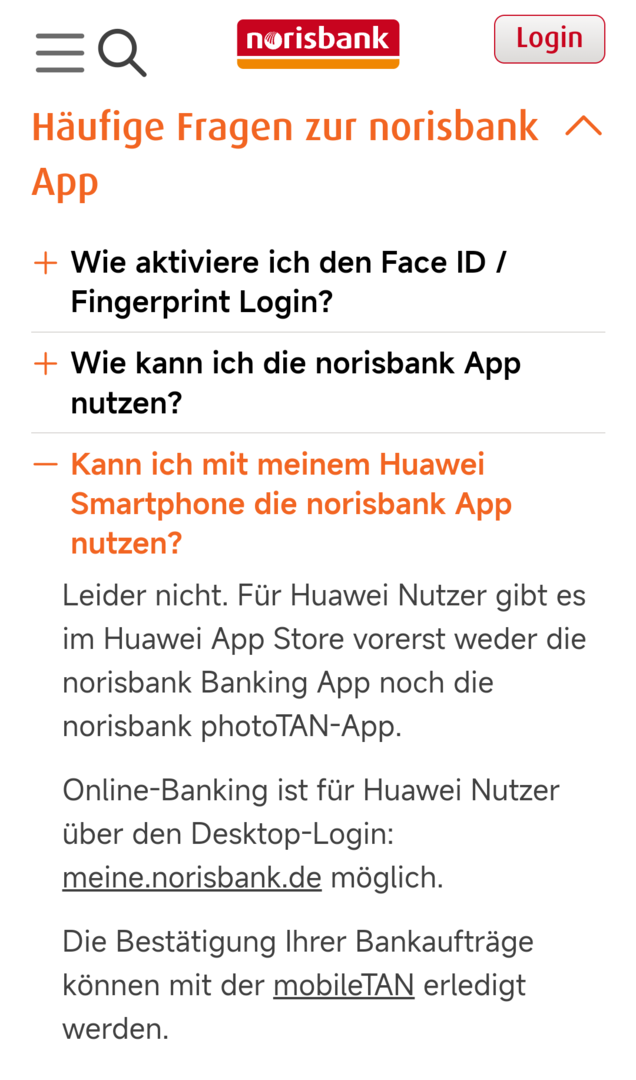Collapse the Häufige Fragen zur norisbank App section

pyautogui.click(x=583, y=127)
